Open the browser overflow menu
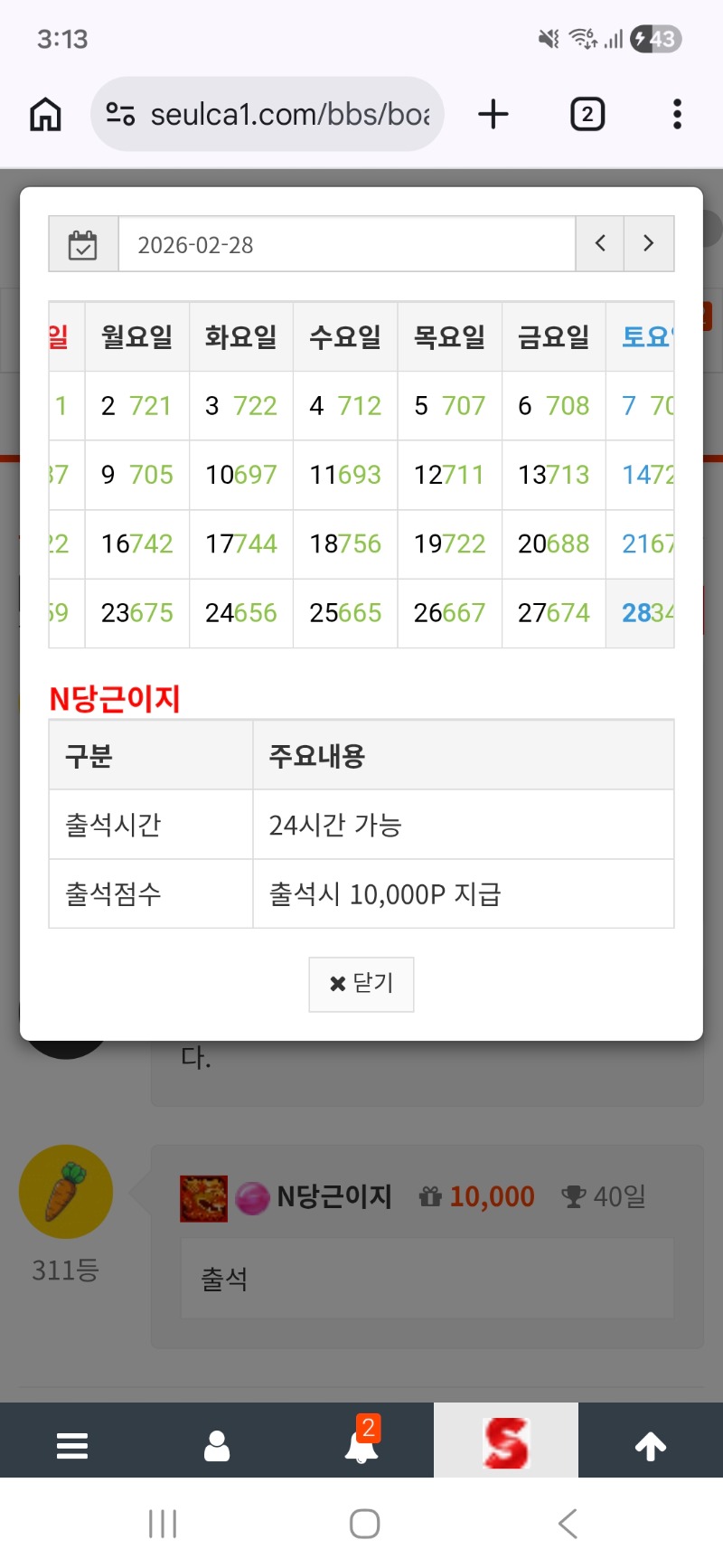The height and width of the screenshot is (1568, 723). click(677, 115)
